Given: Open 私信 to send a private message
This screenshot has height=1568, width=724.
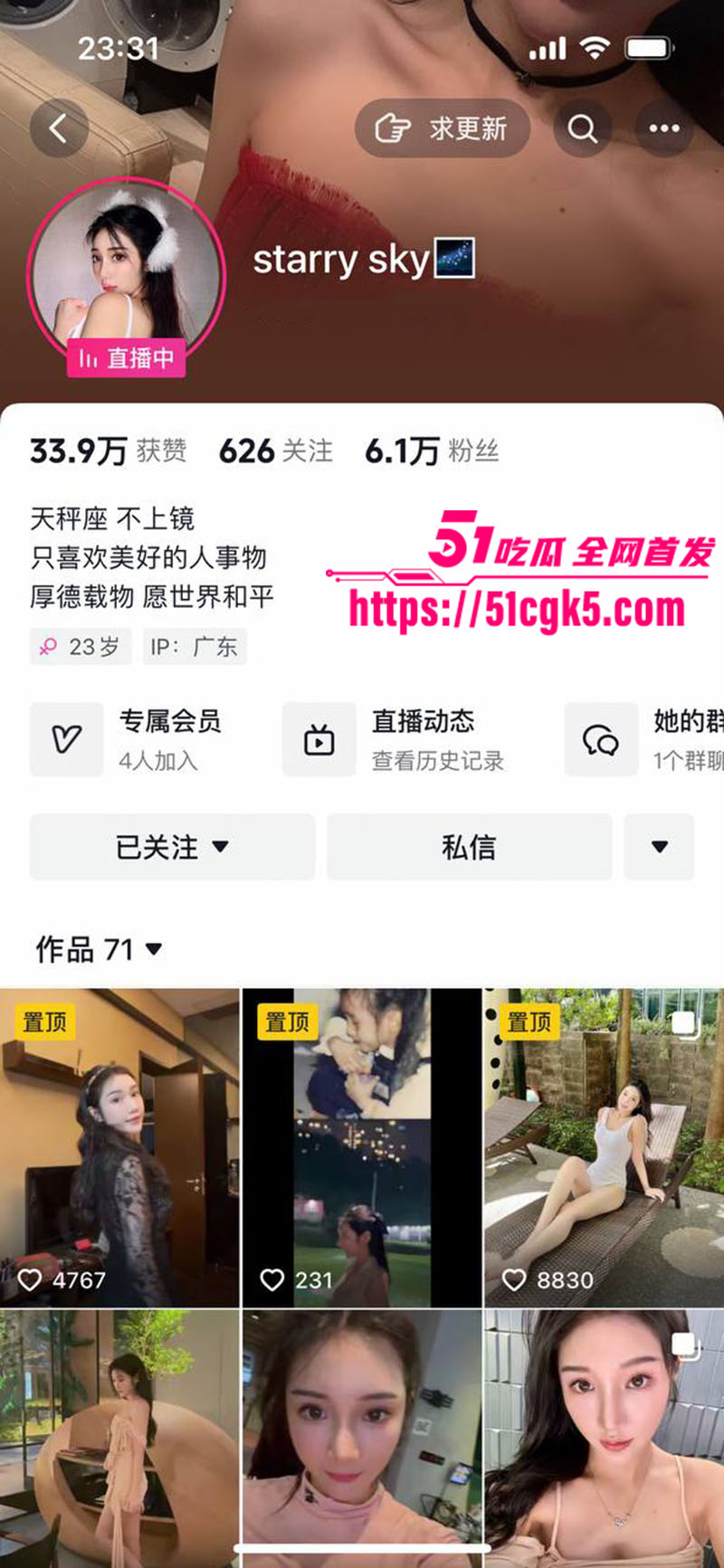Looking at the screenshot, I should pyautogui.click(x=468, y=847).
